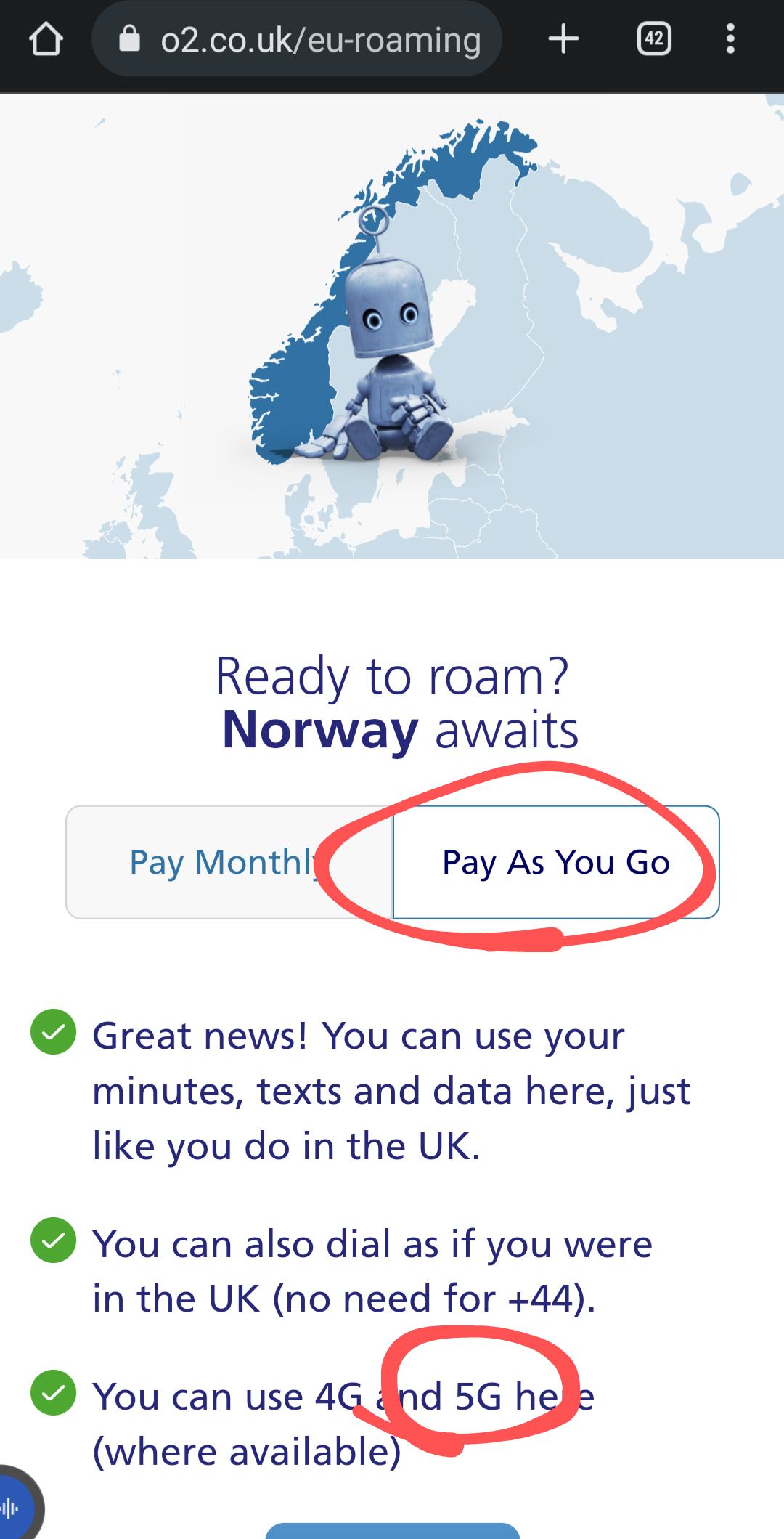Open a new browser tab

(x=563, y=39)
